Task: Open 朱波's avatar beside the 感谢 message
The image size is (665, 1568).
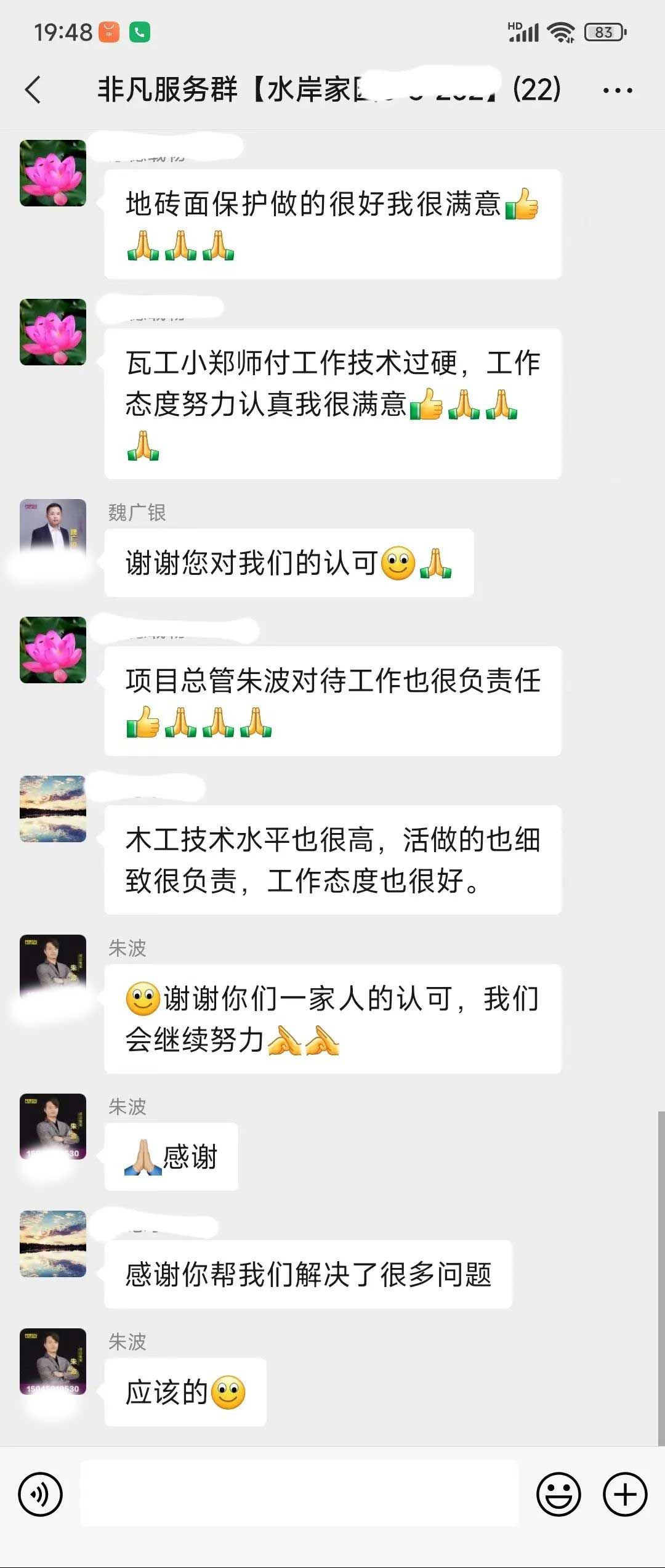Action: [53, 1127]
